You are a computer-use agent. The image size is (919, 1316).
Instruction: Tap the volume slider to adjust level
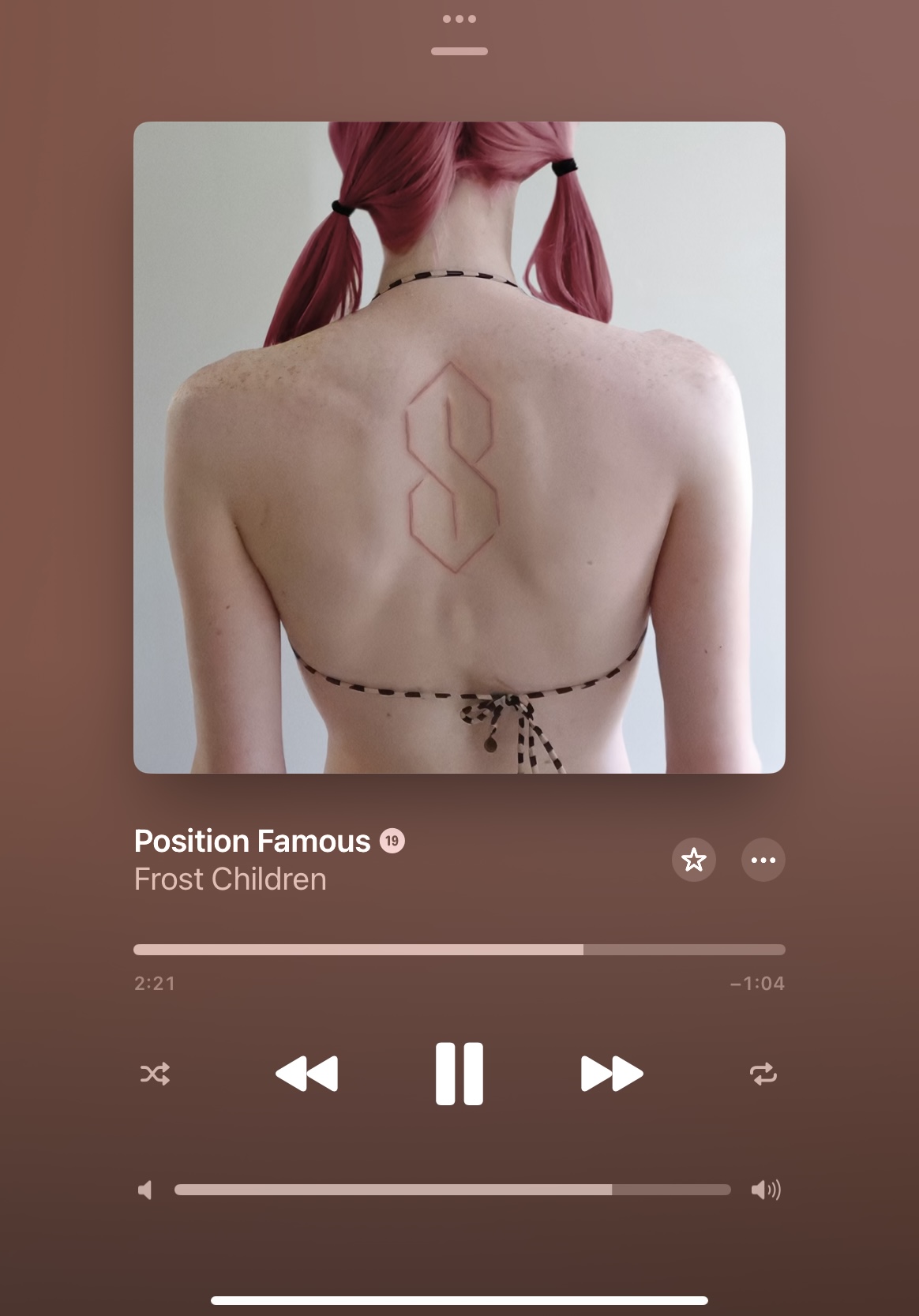coord(452,1190)
